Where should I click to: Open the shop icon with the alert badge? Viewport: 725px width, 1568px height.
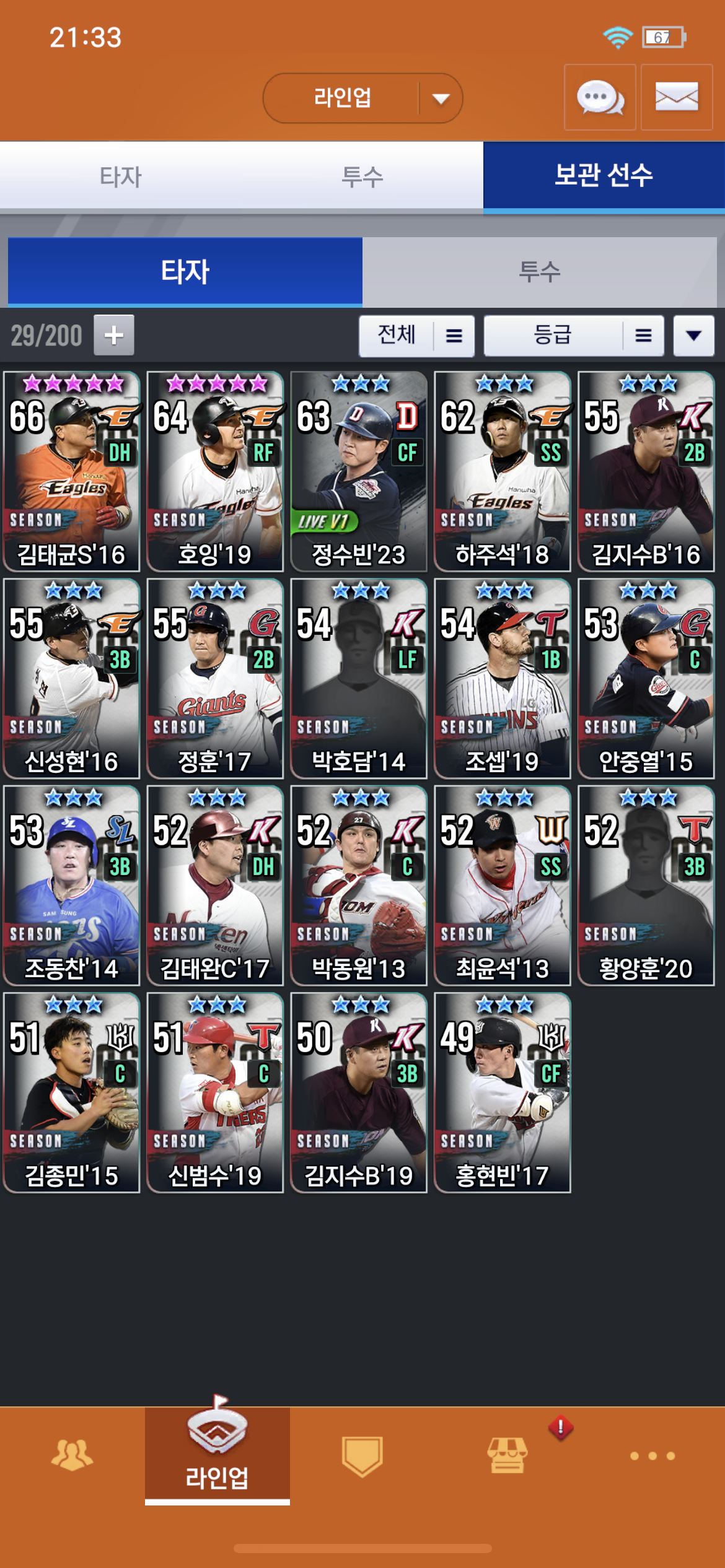[507, 1455]
